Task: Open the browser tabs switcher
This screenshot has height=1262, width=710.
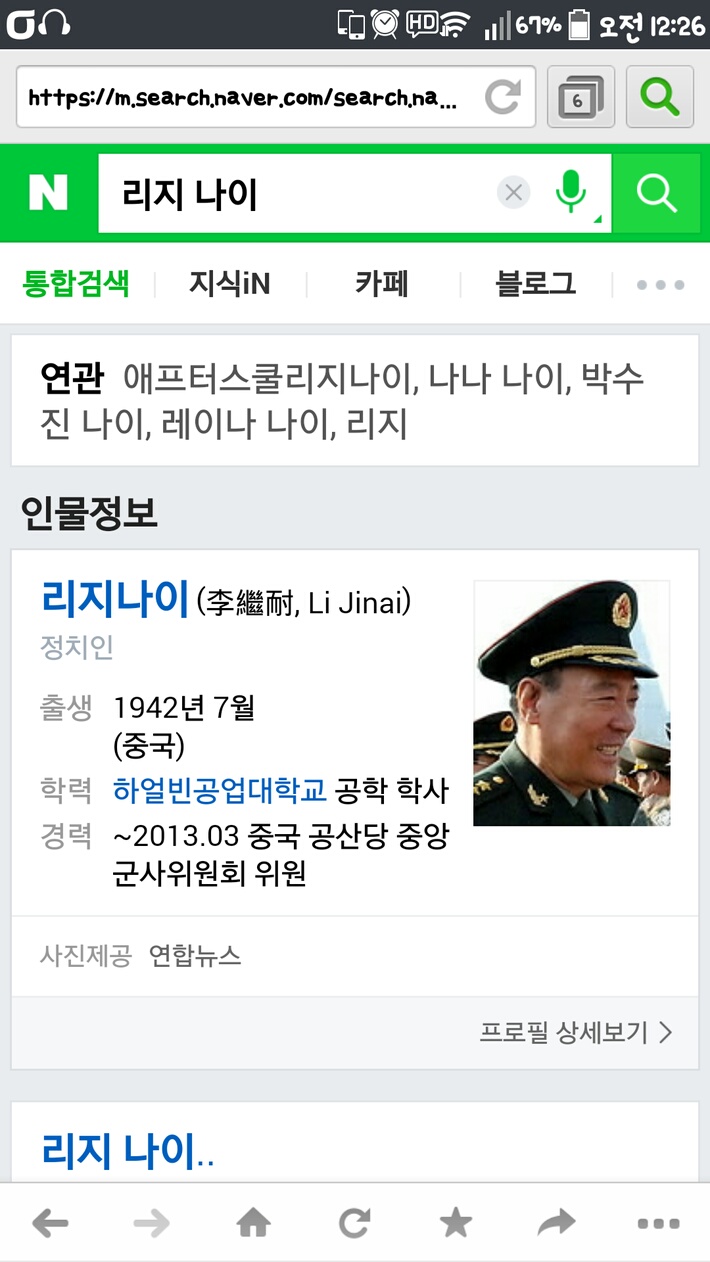Action: 580,98
